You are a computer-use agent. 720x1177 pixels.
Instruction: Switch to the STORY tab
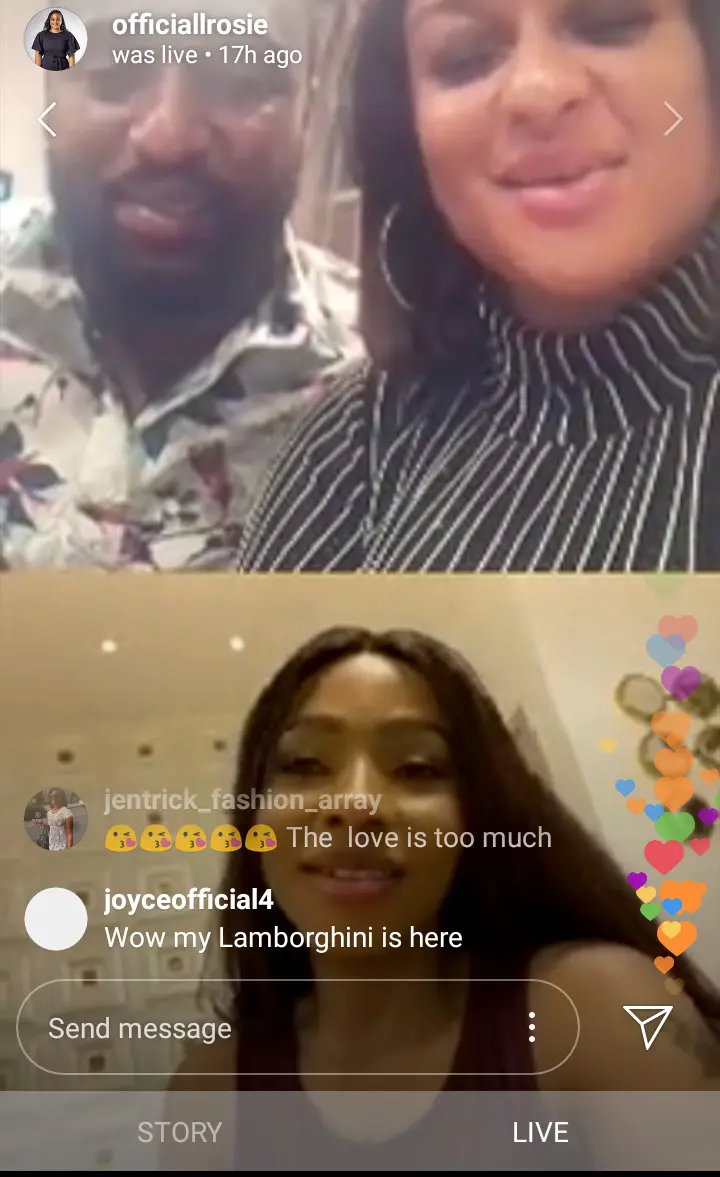(179, 1132)
